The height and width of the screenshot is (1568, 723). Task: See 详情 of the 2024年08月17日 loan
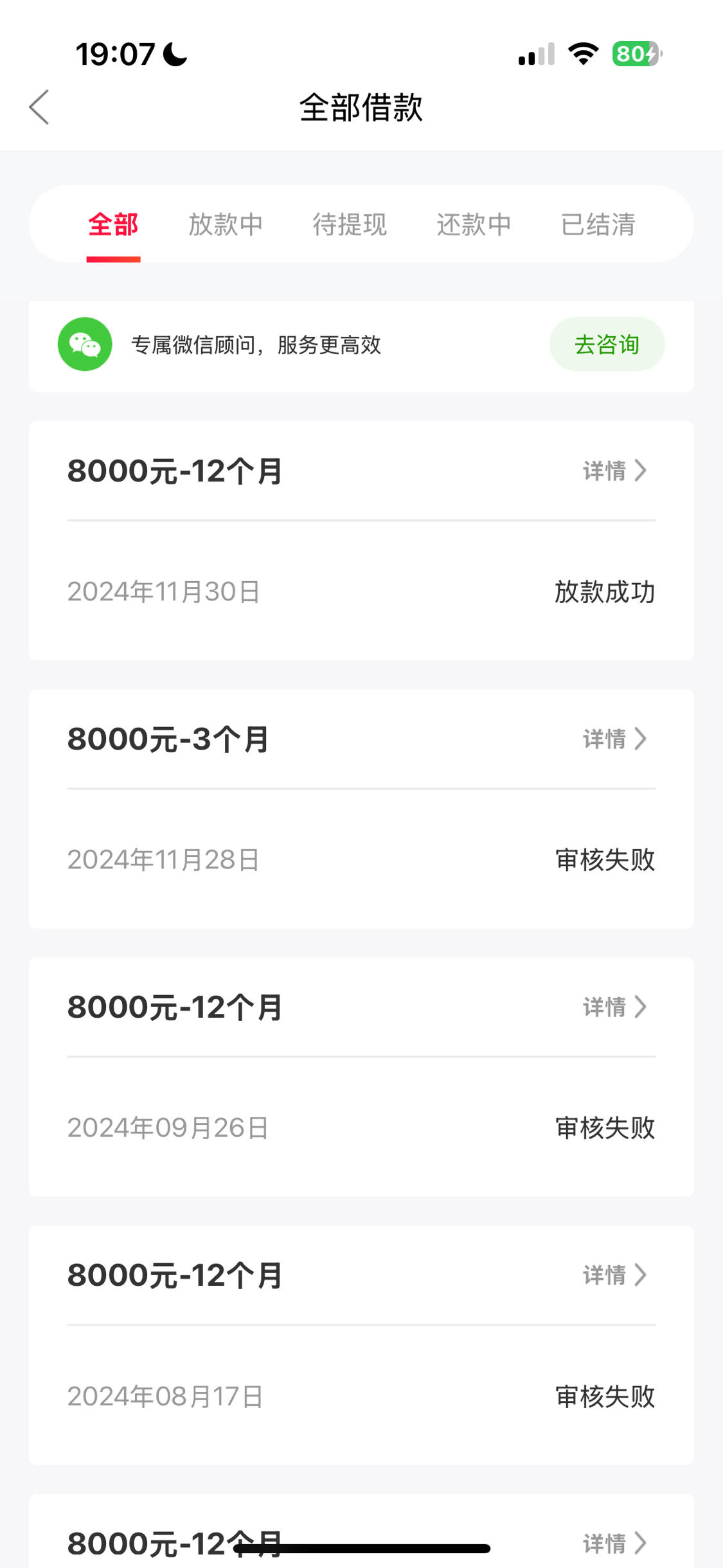614,1275
